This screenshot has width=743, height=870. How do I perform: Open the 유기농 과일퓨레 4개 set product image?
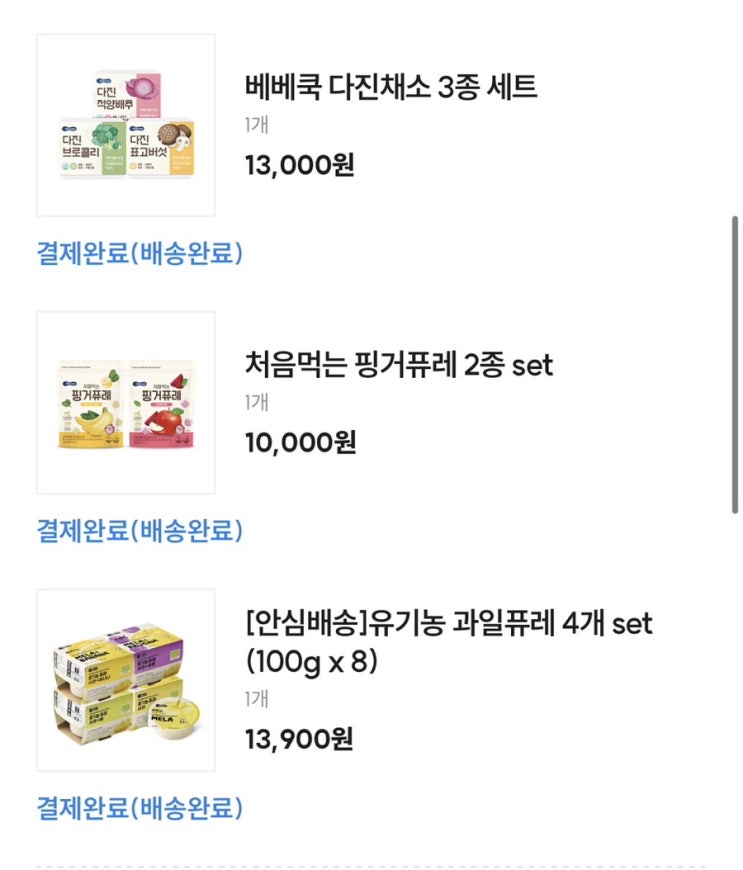(x=126, y=680)
